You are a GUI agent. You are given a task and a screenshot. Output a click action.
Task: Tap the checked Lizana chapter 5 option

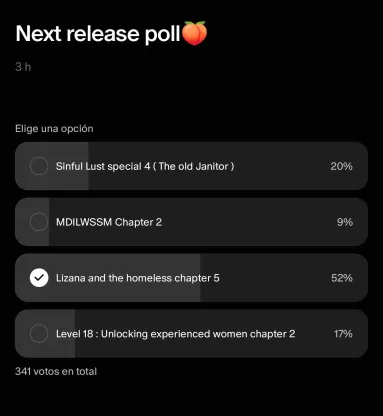point(191,278)
